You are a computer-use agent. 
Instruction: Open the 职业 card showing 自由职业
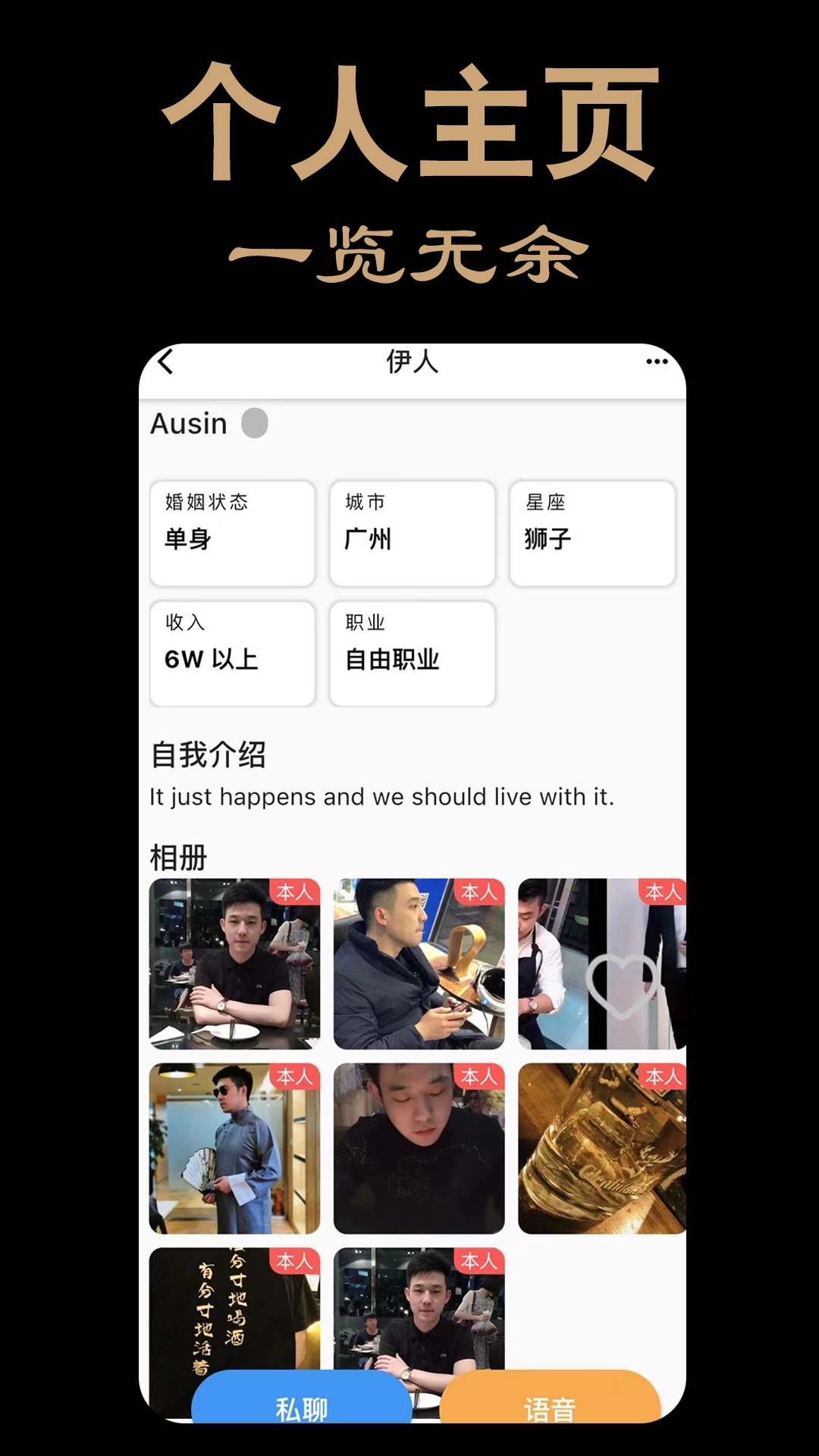(412, 654)
